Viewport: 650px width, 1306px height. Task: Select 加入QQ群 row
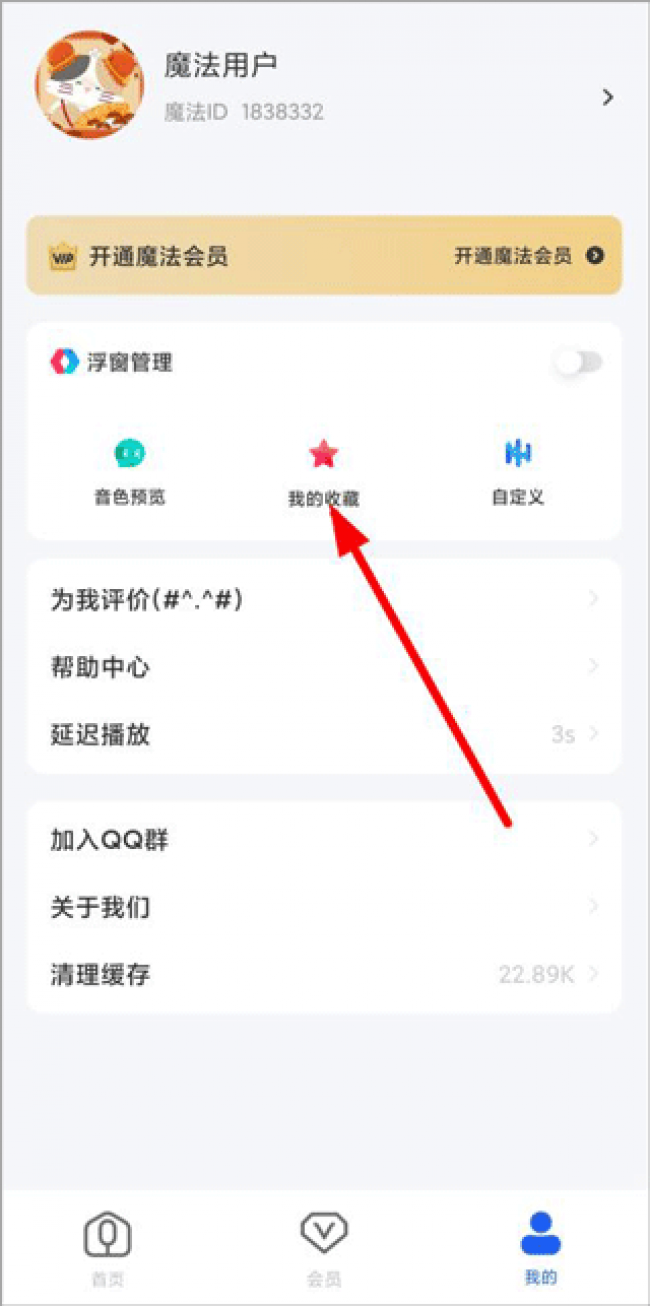[x=324, y=839]
